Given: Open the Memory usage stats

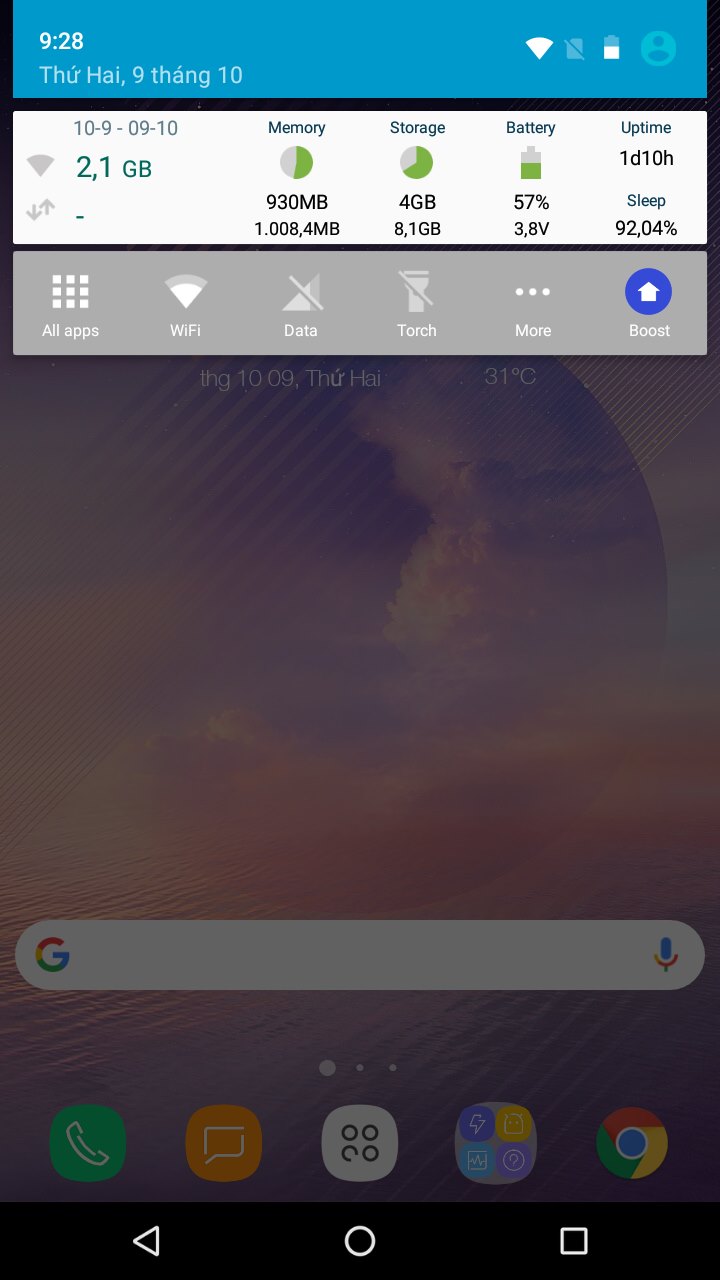Looking at the screenshot, I should (x=296, y=178).
